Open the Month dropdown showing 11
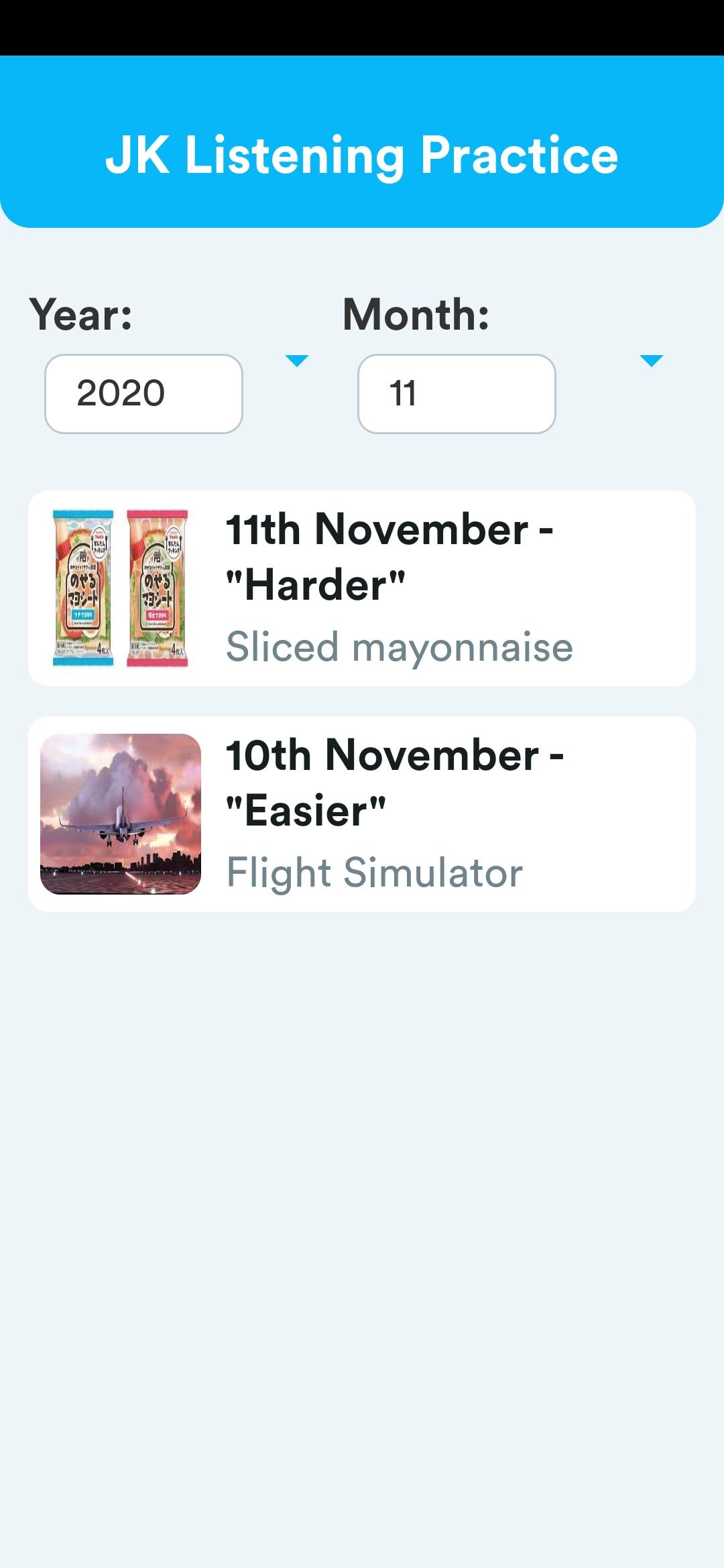 pos(457,393)
